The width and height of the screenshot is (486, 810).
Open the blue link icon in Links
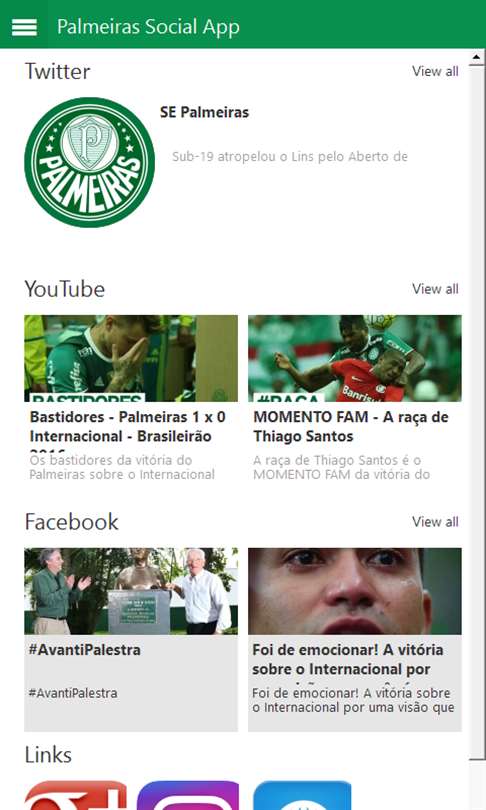click(302, 796)
